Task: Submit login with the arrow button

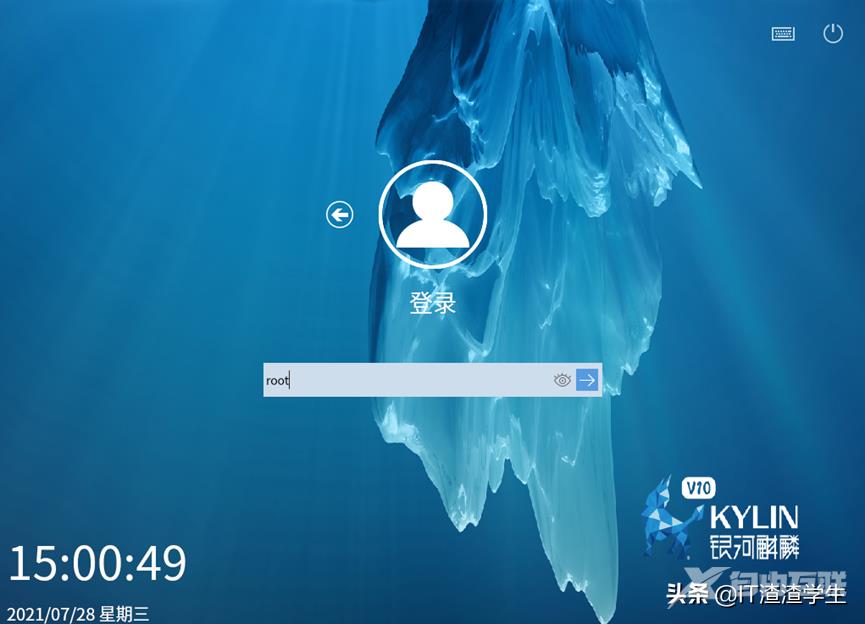Action: click(588, 380)
